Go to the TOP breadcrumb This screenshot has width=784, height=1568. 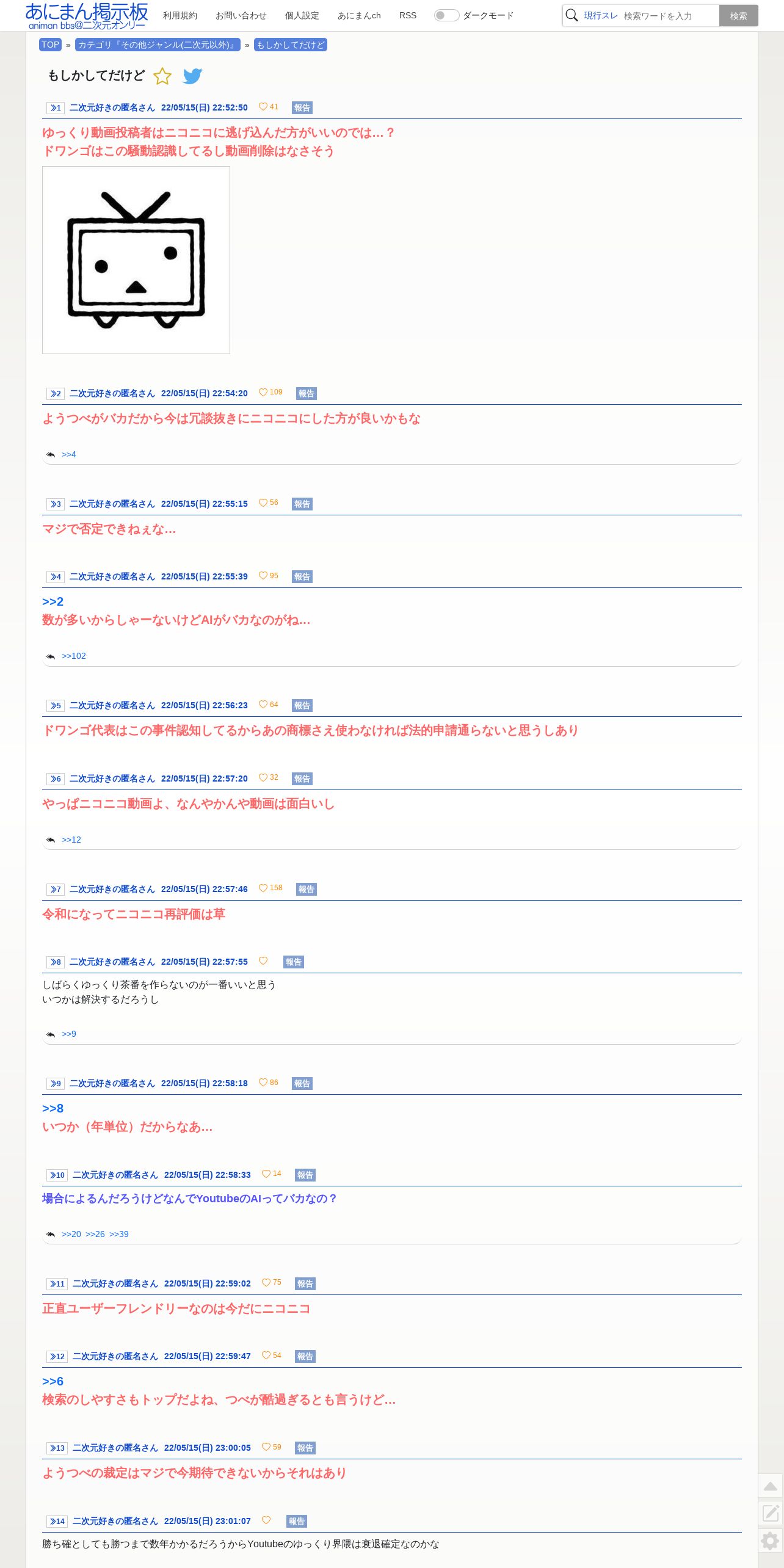(x=50, y=45)
